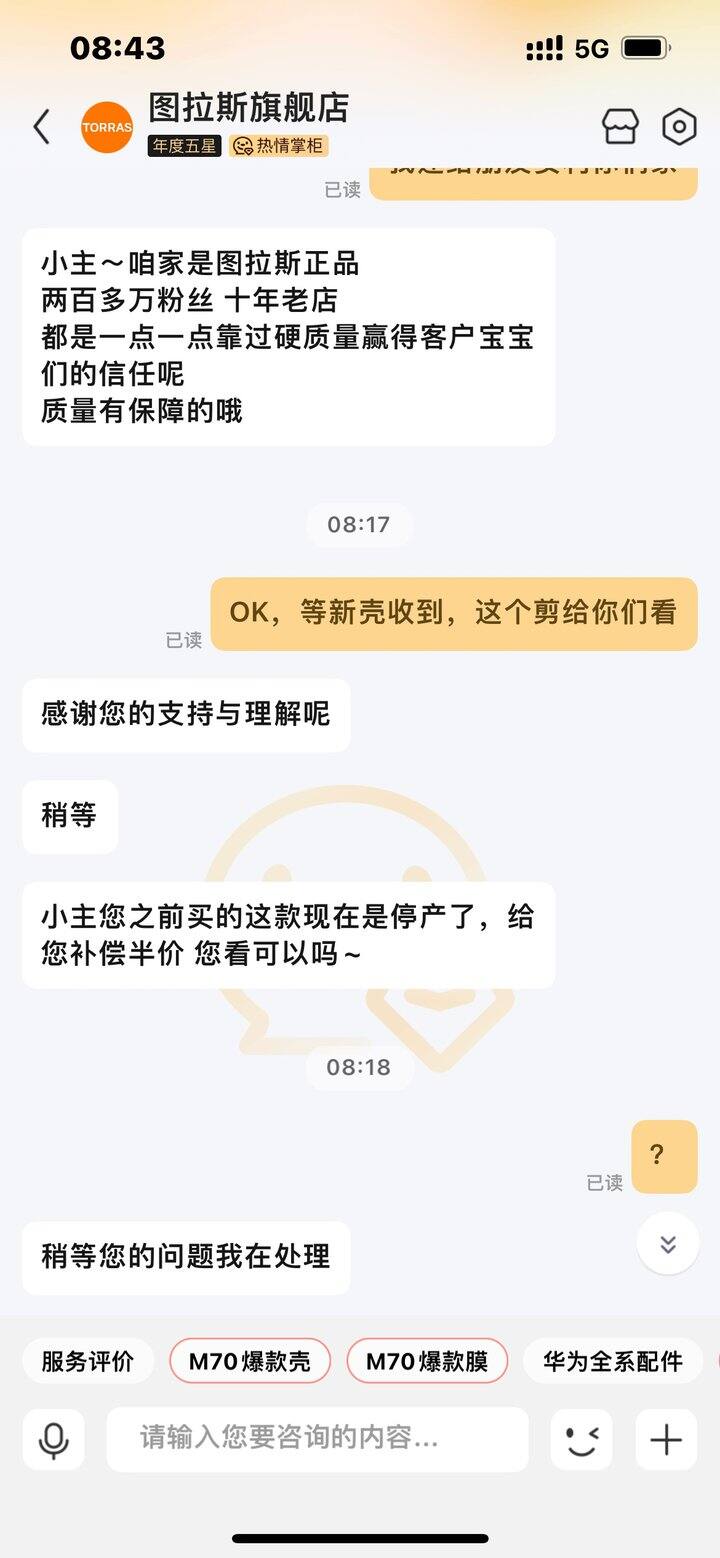
Task: Select the M70爆款壳 chip
Action: click(x=250, y=1361)
